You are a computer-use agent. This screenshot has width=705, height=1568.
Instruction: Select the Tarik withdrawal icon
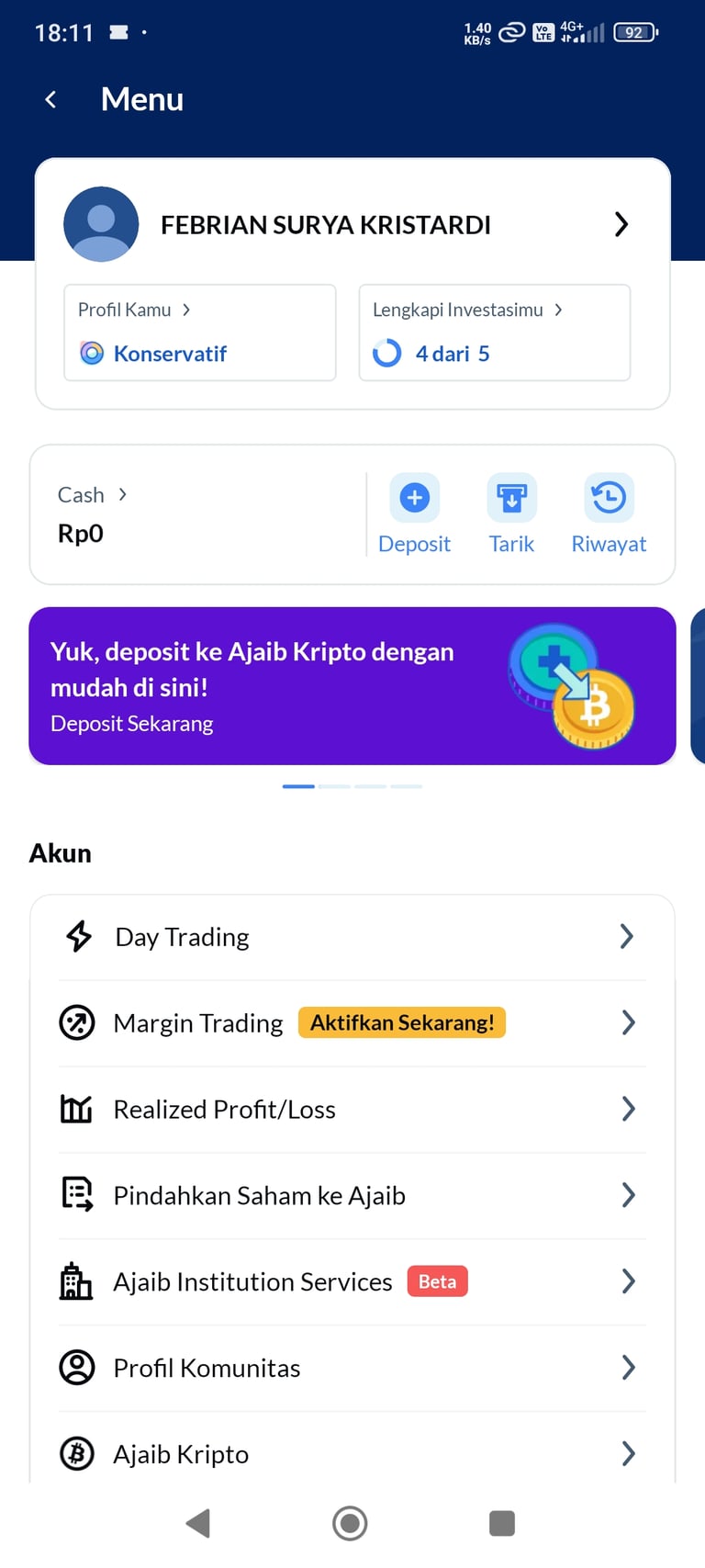pyautogui.click(x=511, y=497)
